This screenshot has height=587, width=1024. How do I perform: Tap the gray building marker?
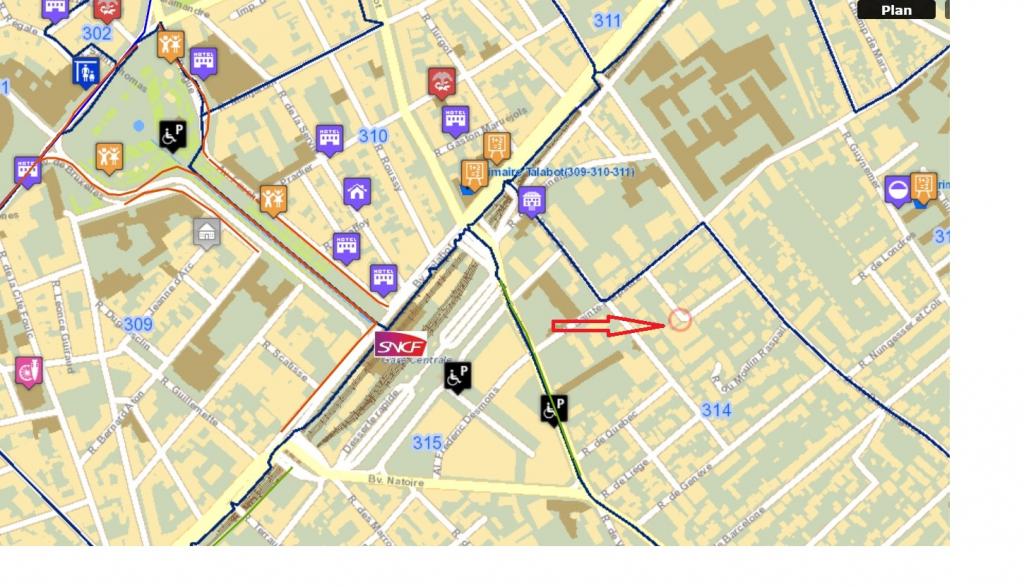(207, 232)
